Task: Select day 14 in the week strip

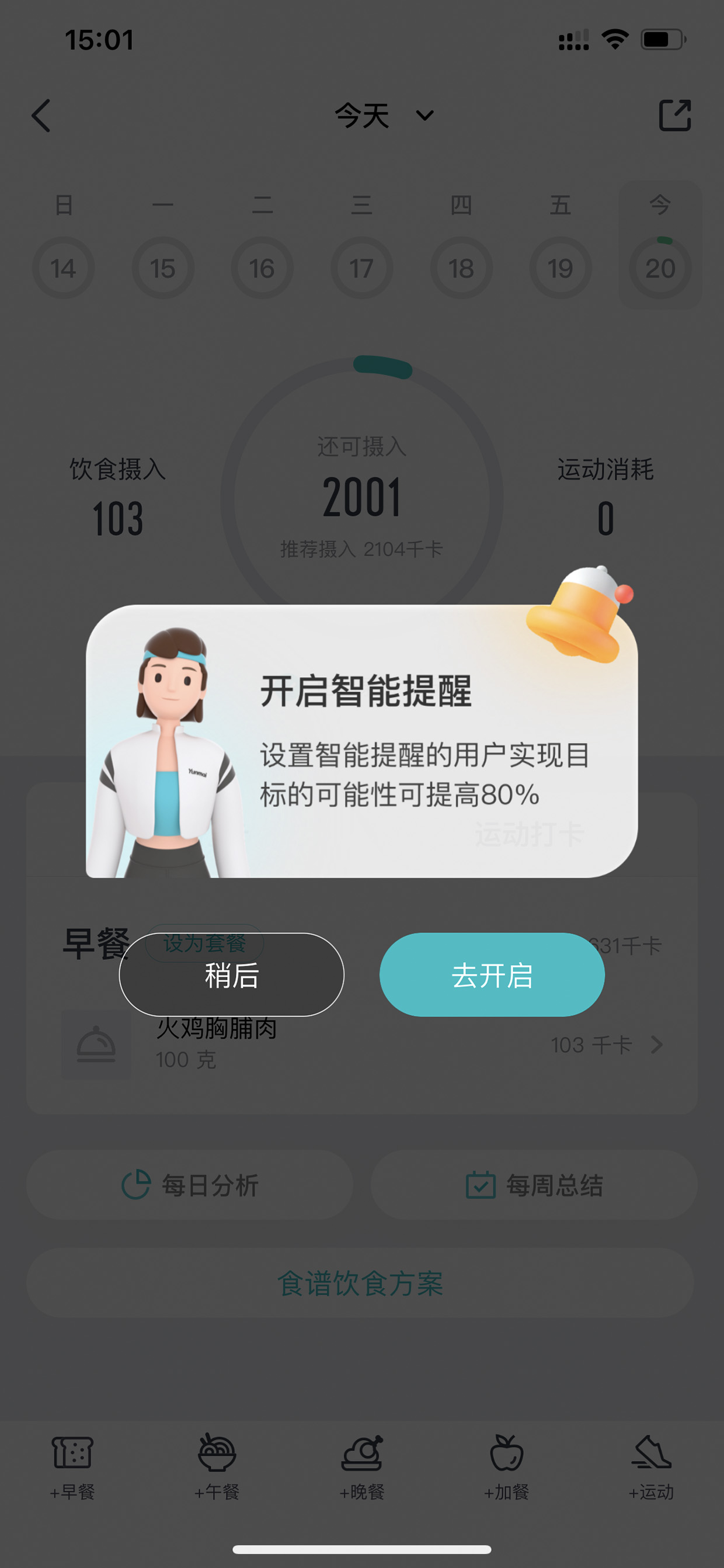Action: pyautogui.click(x=63, y=268)
